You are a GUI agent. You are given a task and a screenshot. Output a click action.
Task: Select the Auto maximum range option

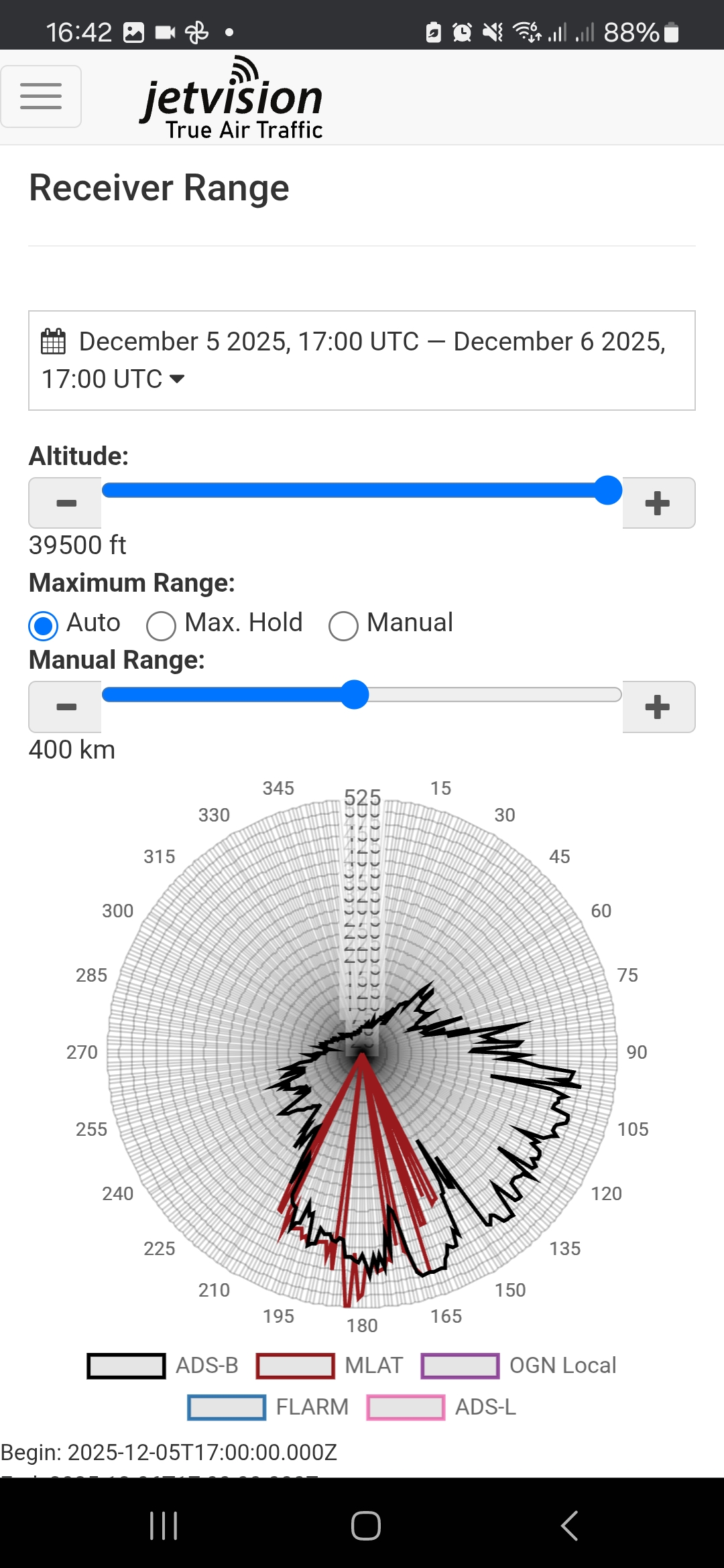click(x=44, y=625)
